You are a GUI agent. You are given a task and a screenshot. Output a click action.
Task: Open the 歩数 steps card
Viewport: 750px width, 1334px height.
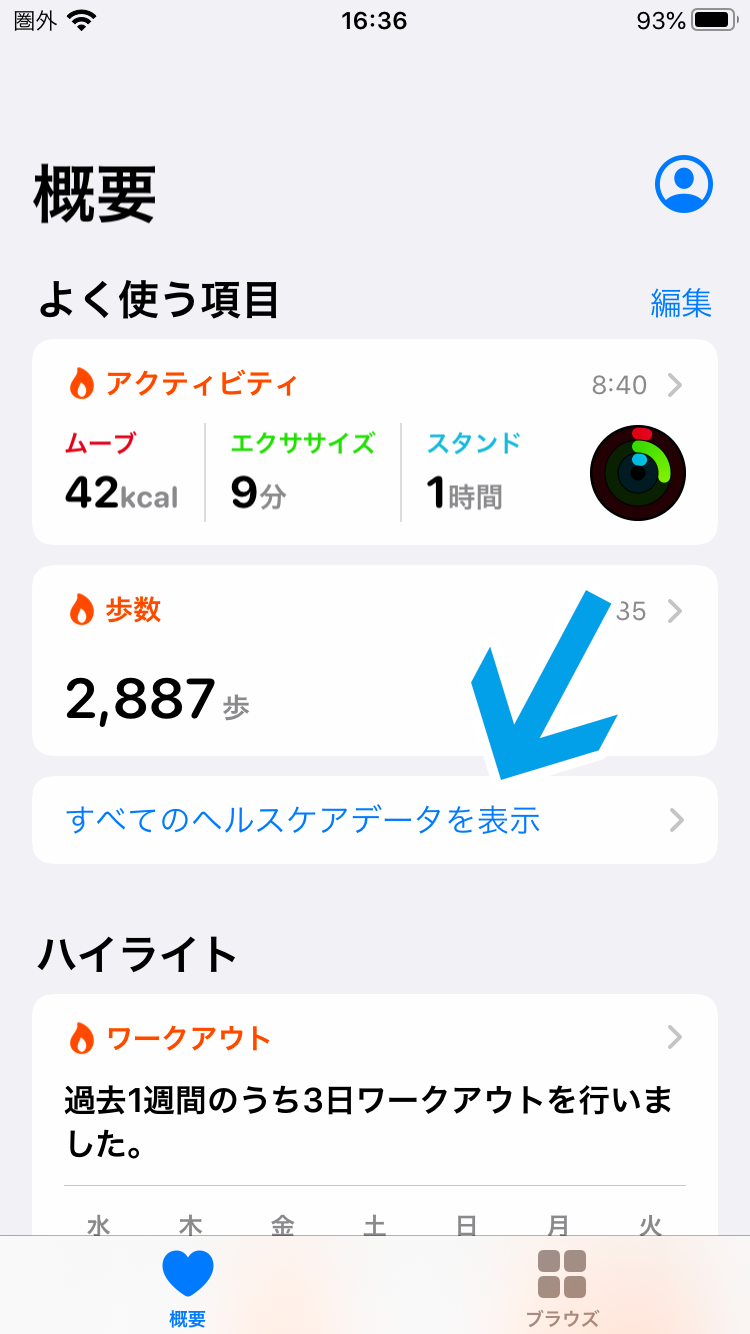[x=300, y=662]
